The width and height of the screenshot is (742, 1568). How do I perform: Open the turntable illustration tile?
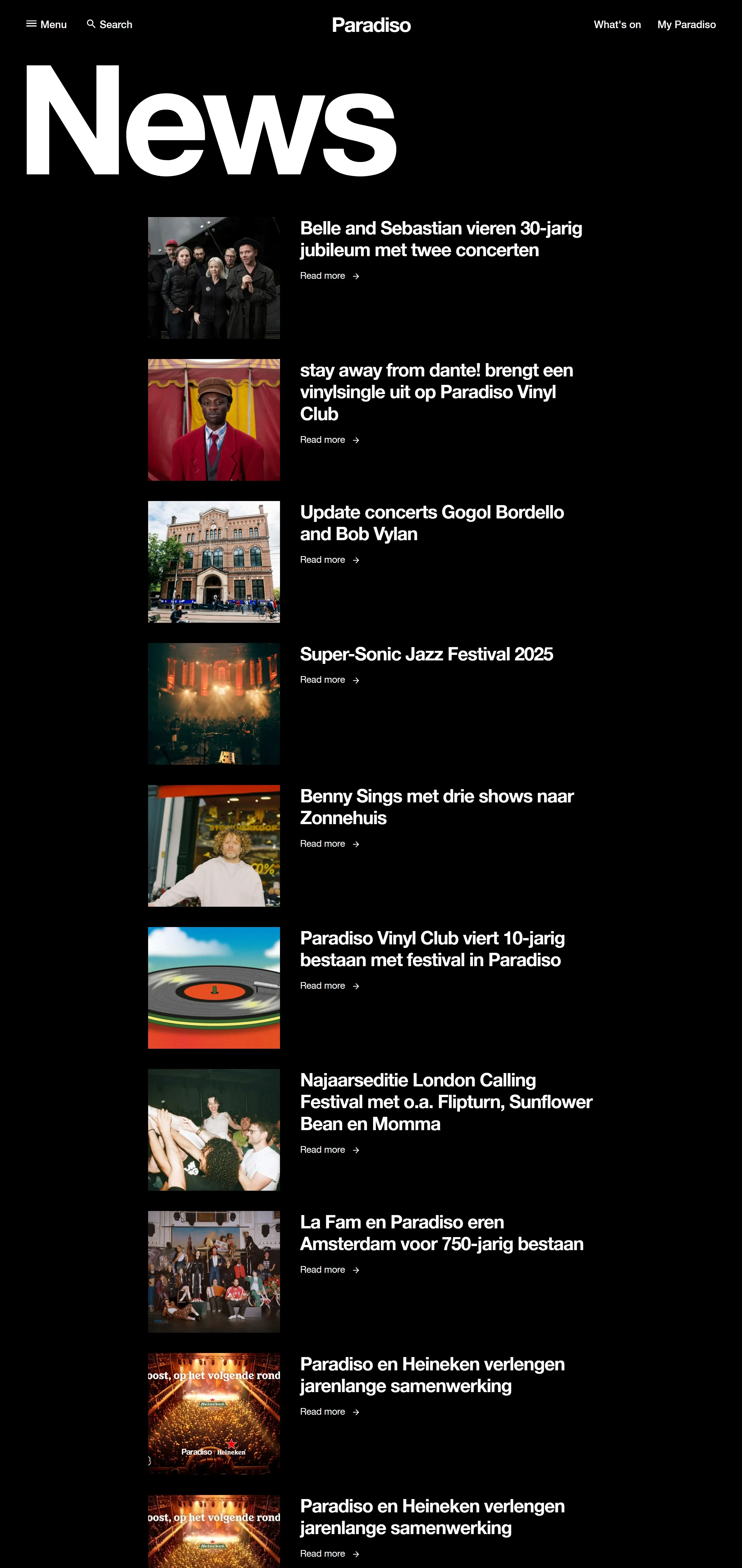click(214, 987)
